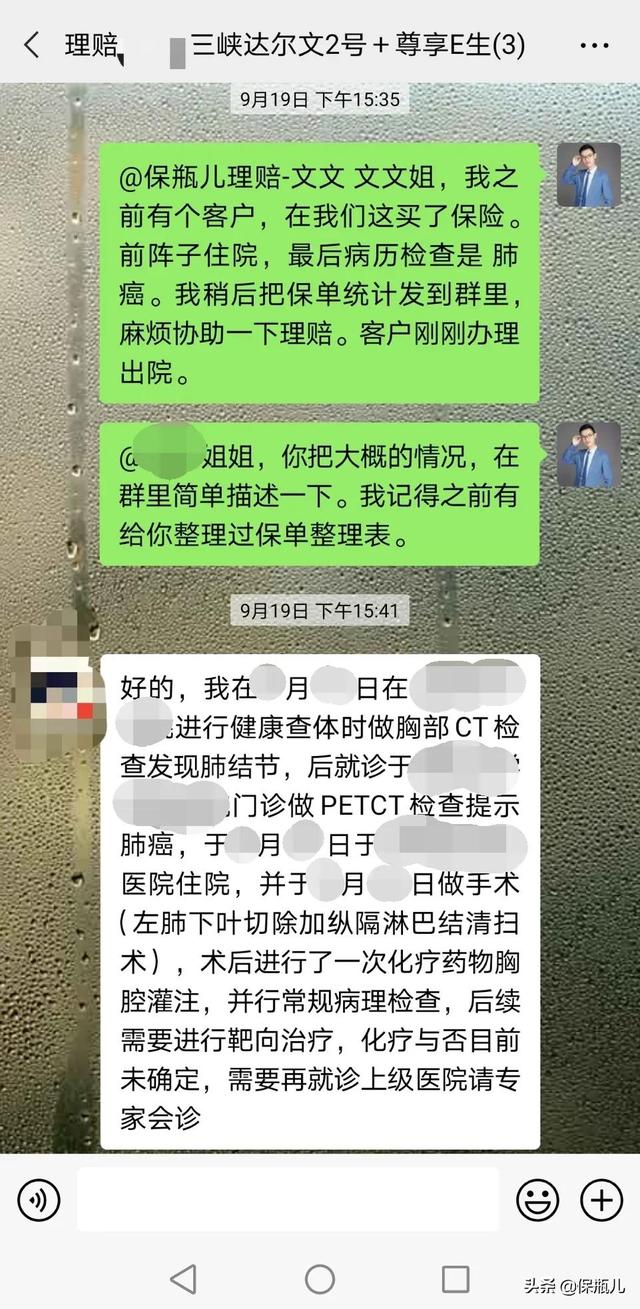Screen dimensions: 640x1309
Task: Open the emoji picker
Action: tap(537, 1199)
